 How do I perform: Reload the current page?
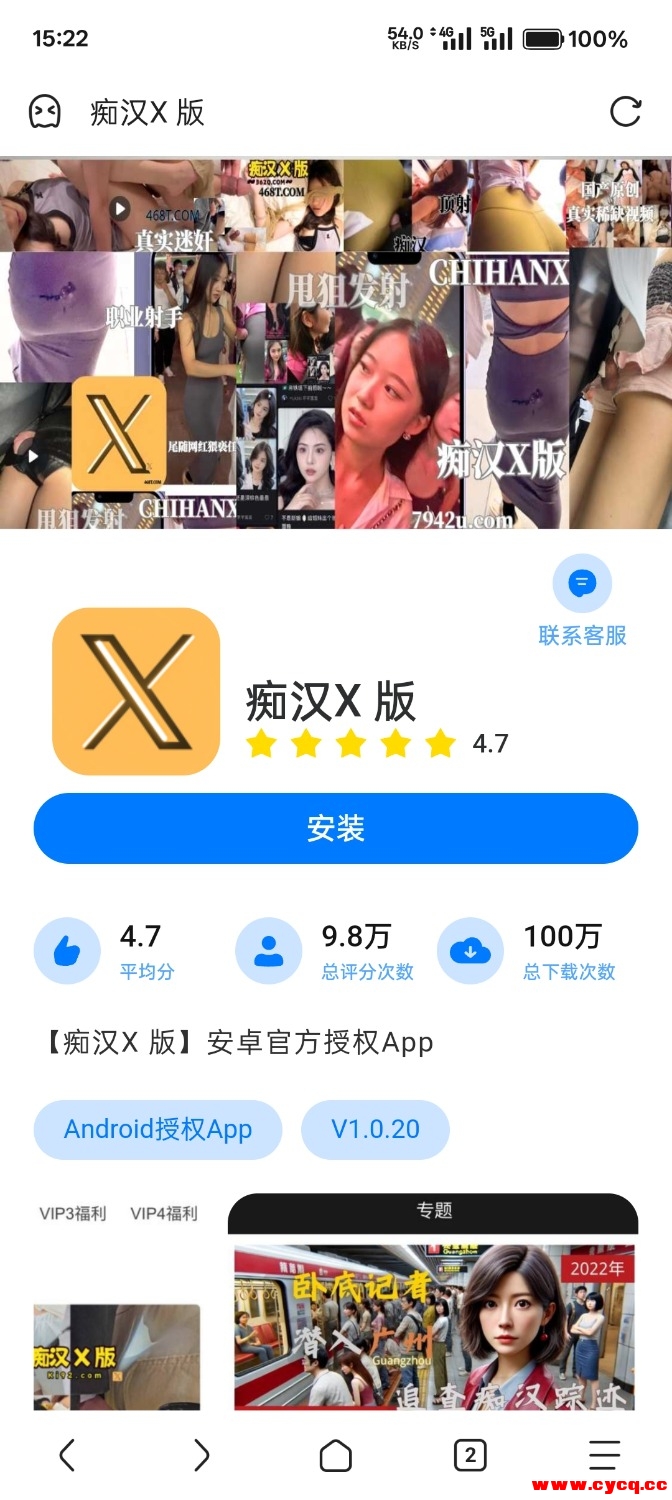(x=625, y=112)
